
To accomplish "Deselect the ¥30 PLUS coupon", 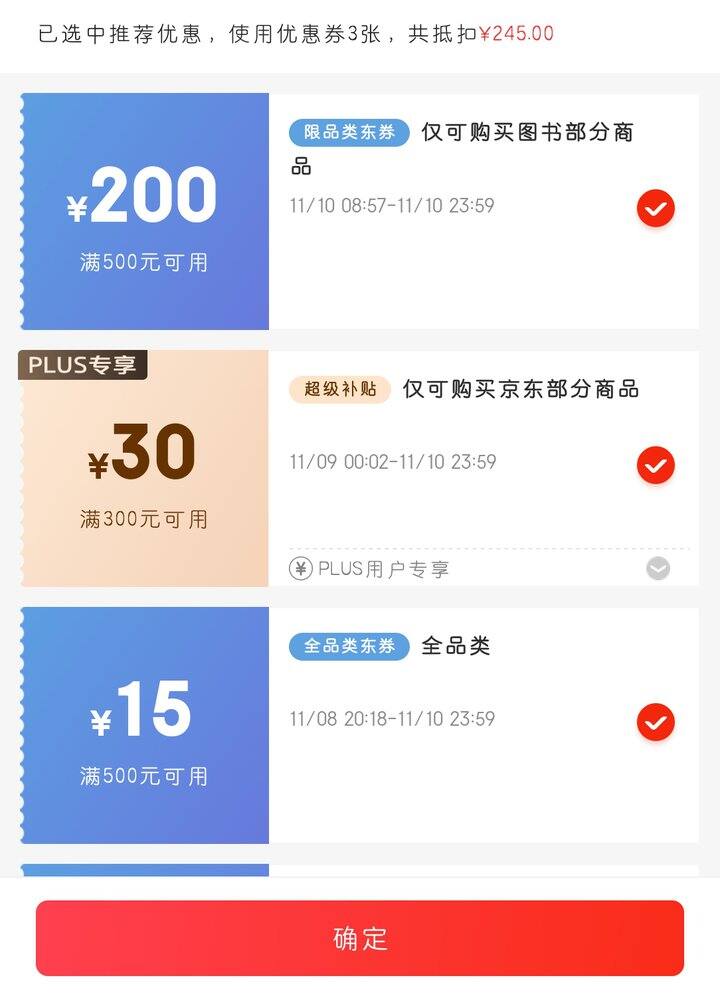I will point(656,465).
